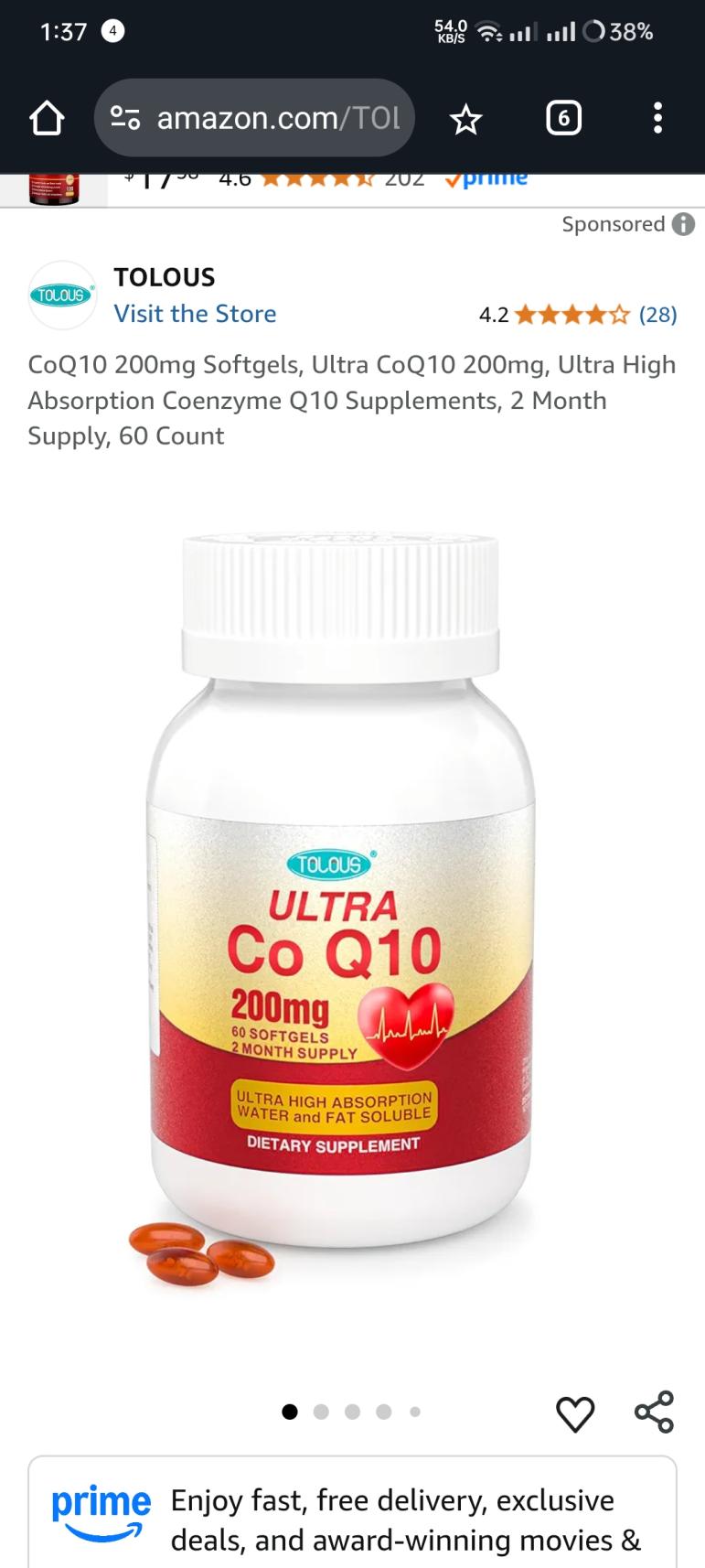The image size is (705, 1568).
Task: Bookmark this page with the star
Action: (x=465, y=119)
